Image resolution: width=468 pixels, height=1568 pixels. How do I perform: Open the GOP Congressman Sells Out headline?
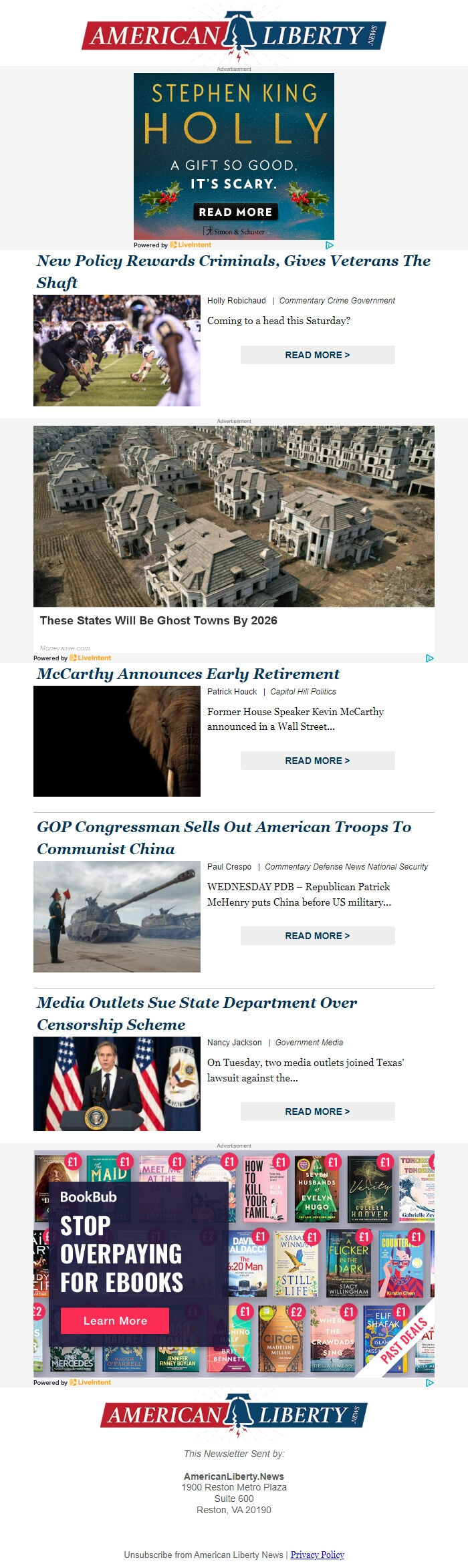[x=224, y=837]
